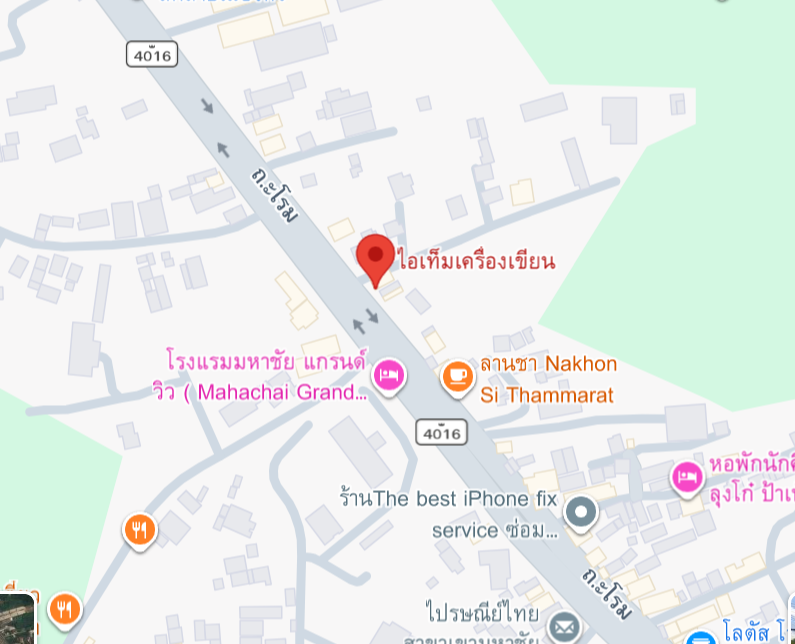
Task: Tap the upper orange restaurant marker
Action: 140,530
